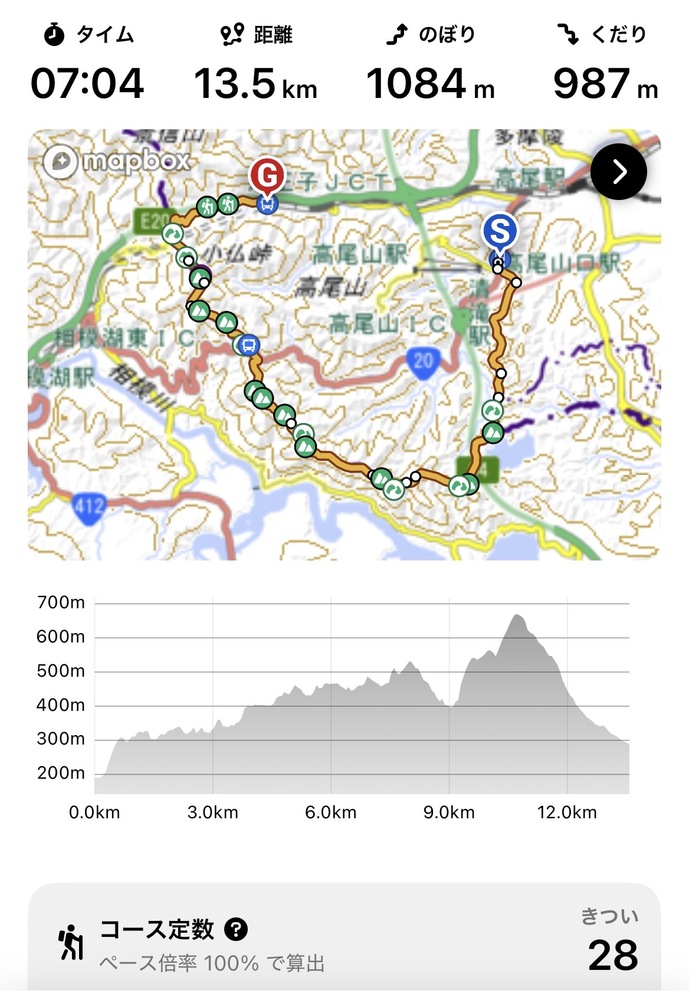Image resolution: width=689 pixels, height=1000 pixels.
Task: Tap the S start marker on map
Action: 499,232
